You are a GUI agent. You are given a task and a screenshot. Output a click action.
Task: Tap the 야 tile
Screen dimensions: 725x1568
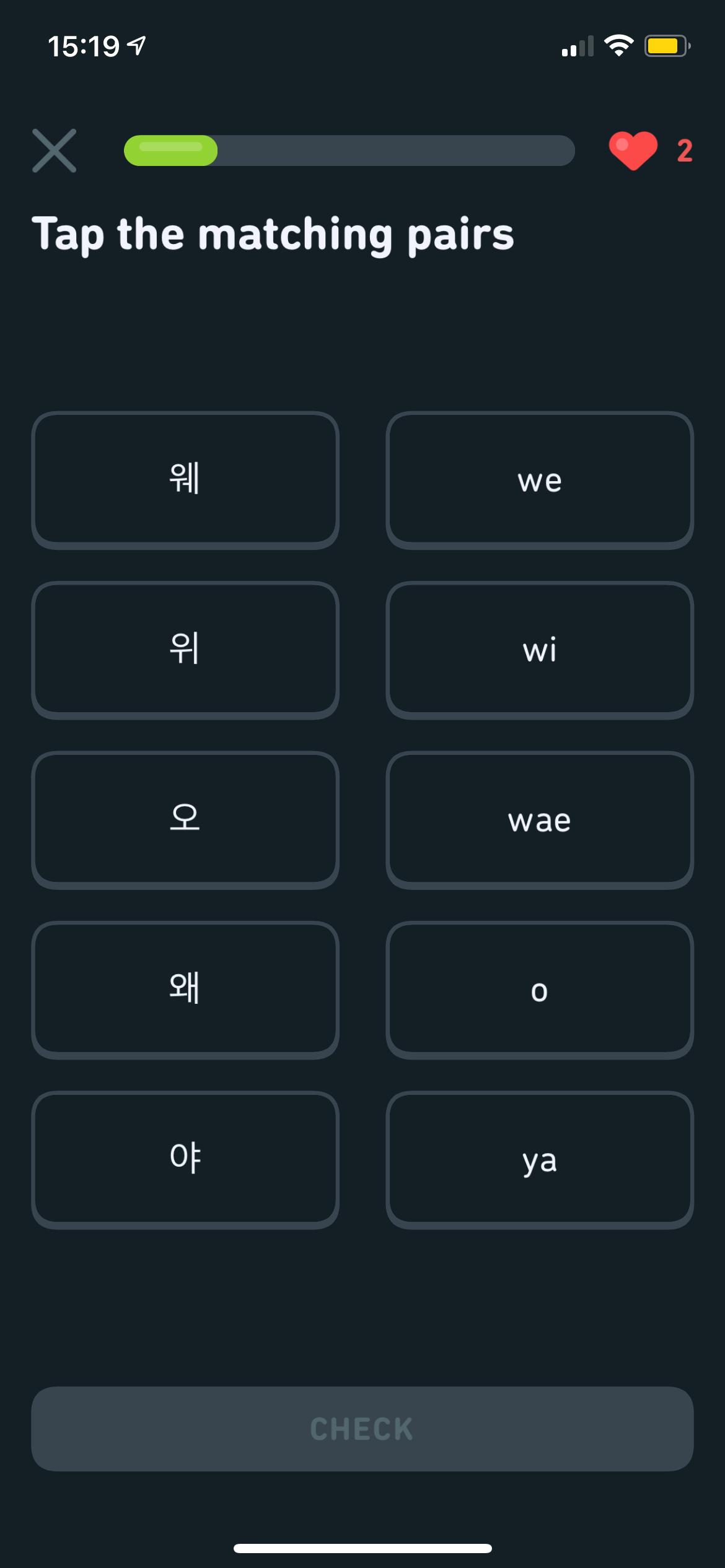tap(185, 1160)
